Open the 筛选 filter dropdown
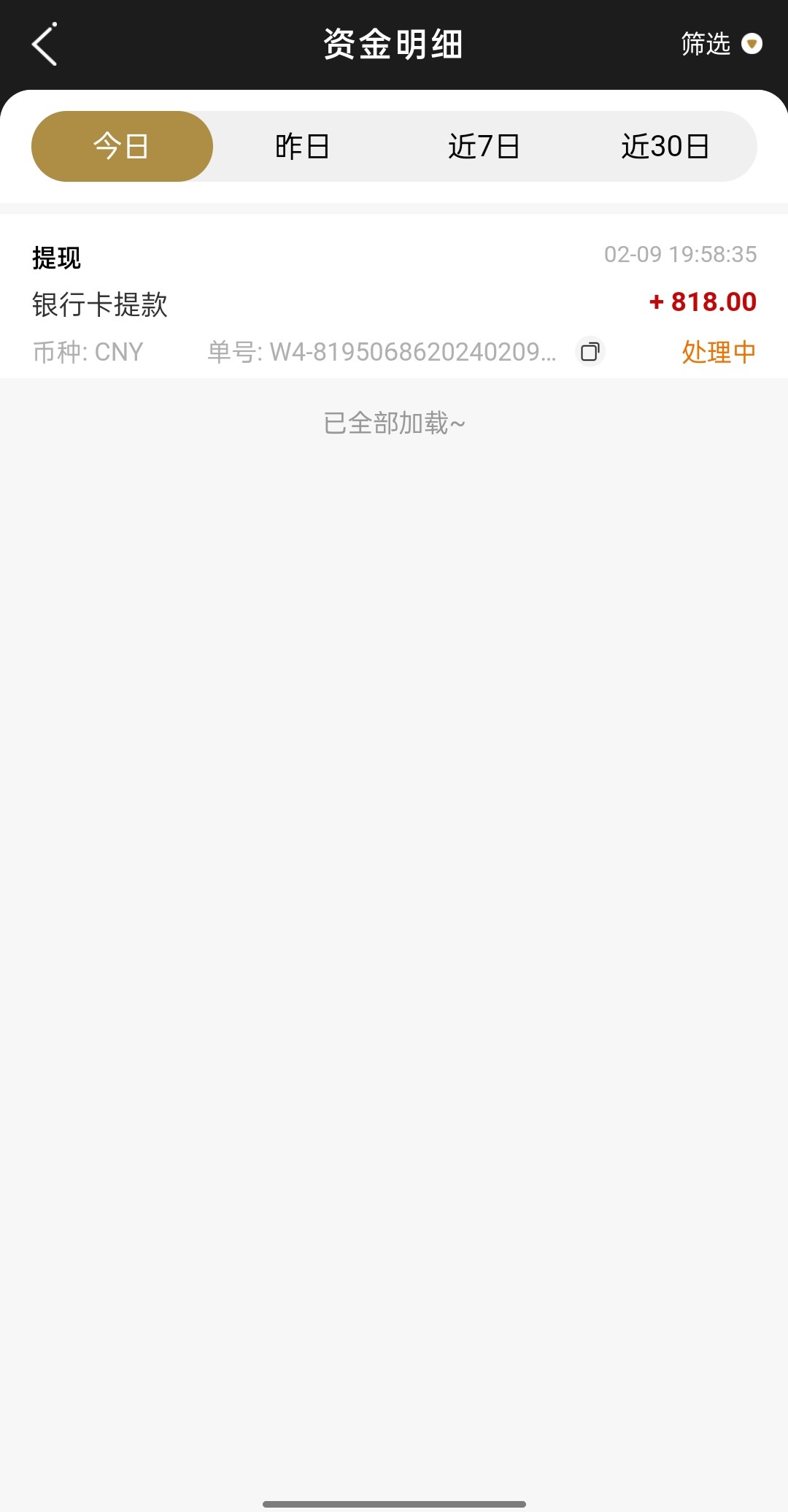 pyautogui.click(x=720, y=45)
